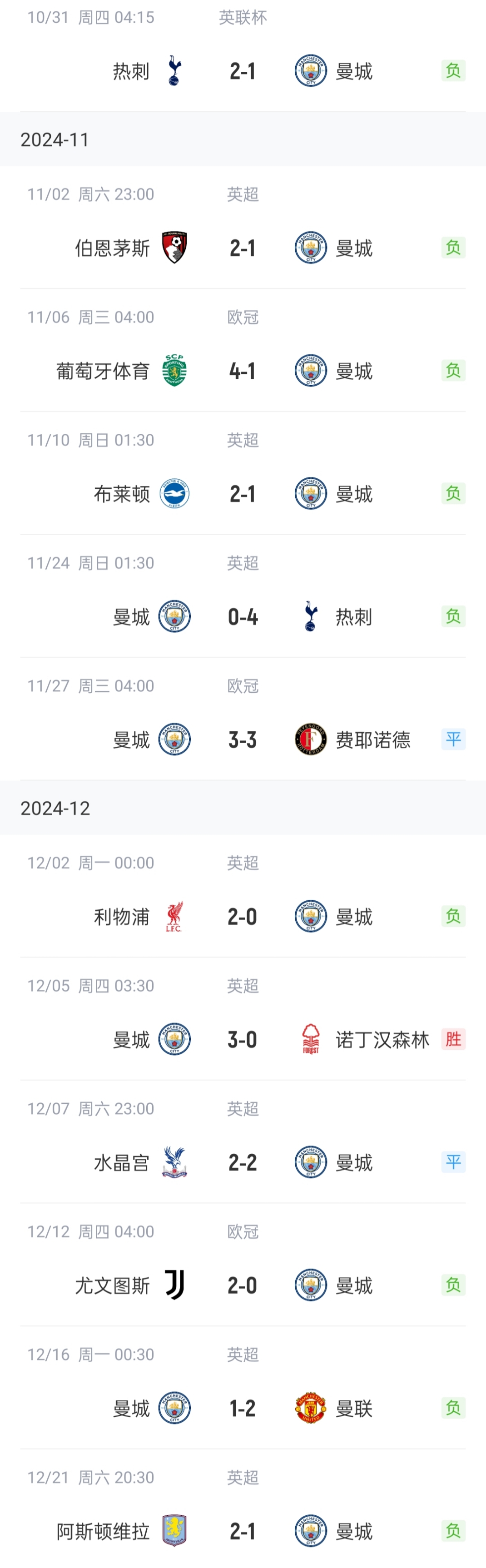This screenshot has height=1568, width=486.
Task: View the 尤文图斯 2-0 曼城 match details
Action: click(243, 1285)
